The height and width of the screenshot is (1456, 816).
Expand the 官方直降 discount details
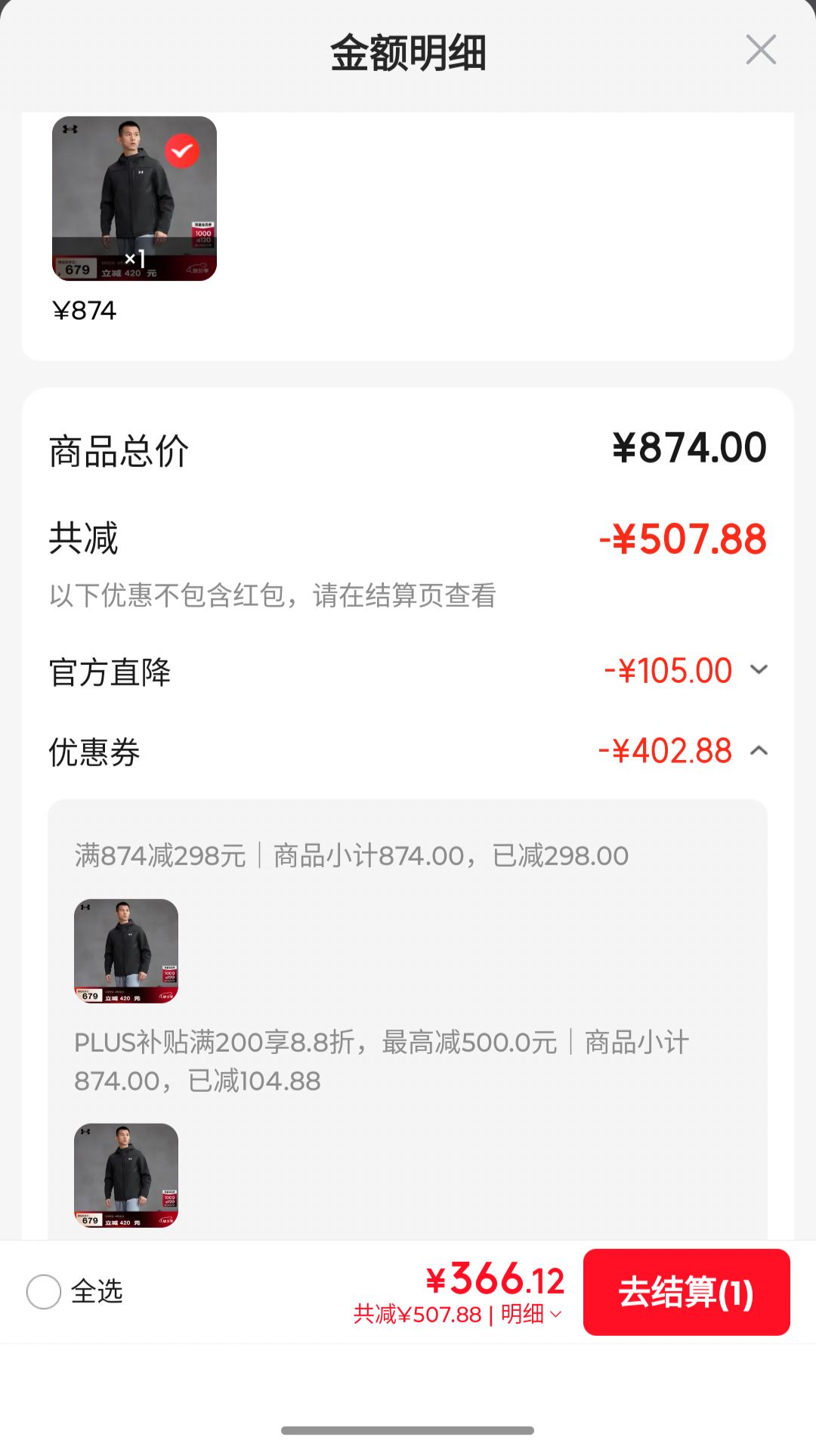(759, 669)
